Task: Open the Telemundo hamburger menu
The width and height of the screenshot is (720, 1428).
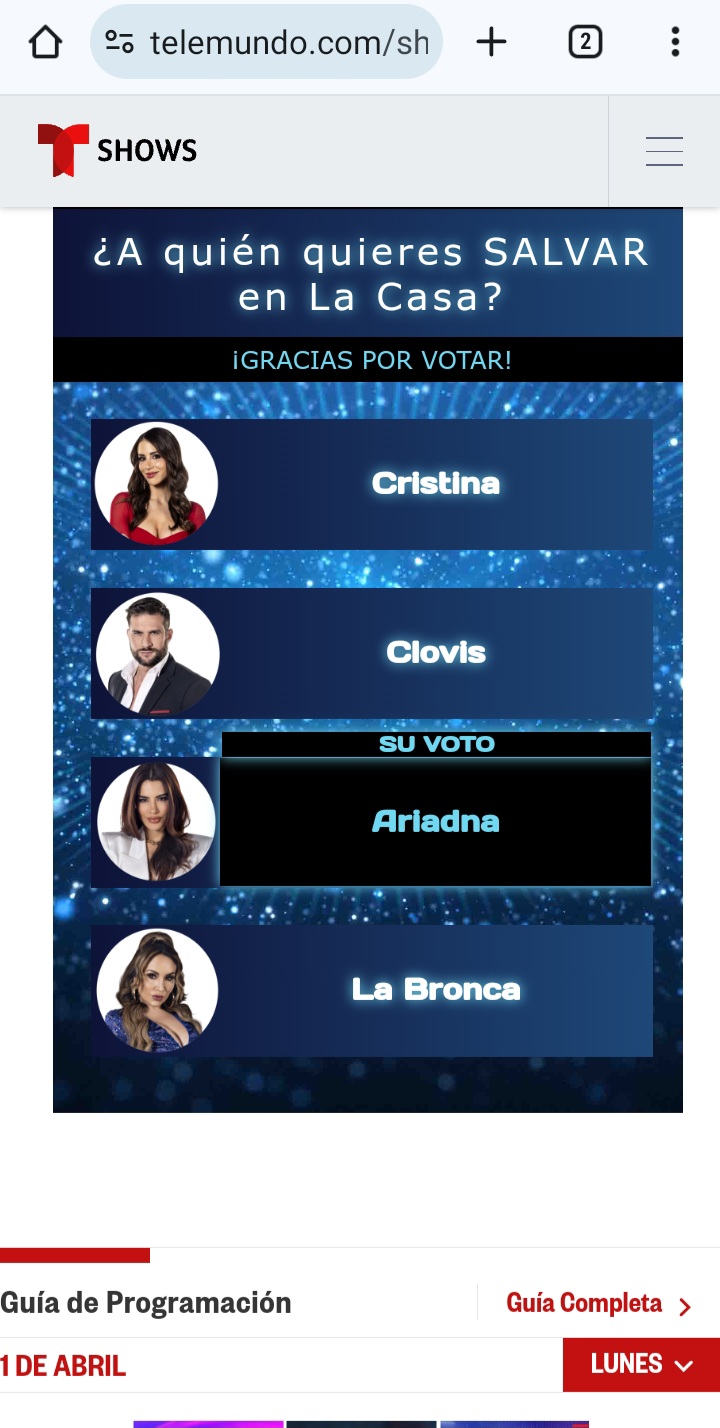Action: [664, 151]
